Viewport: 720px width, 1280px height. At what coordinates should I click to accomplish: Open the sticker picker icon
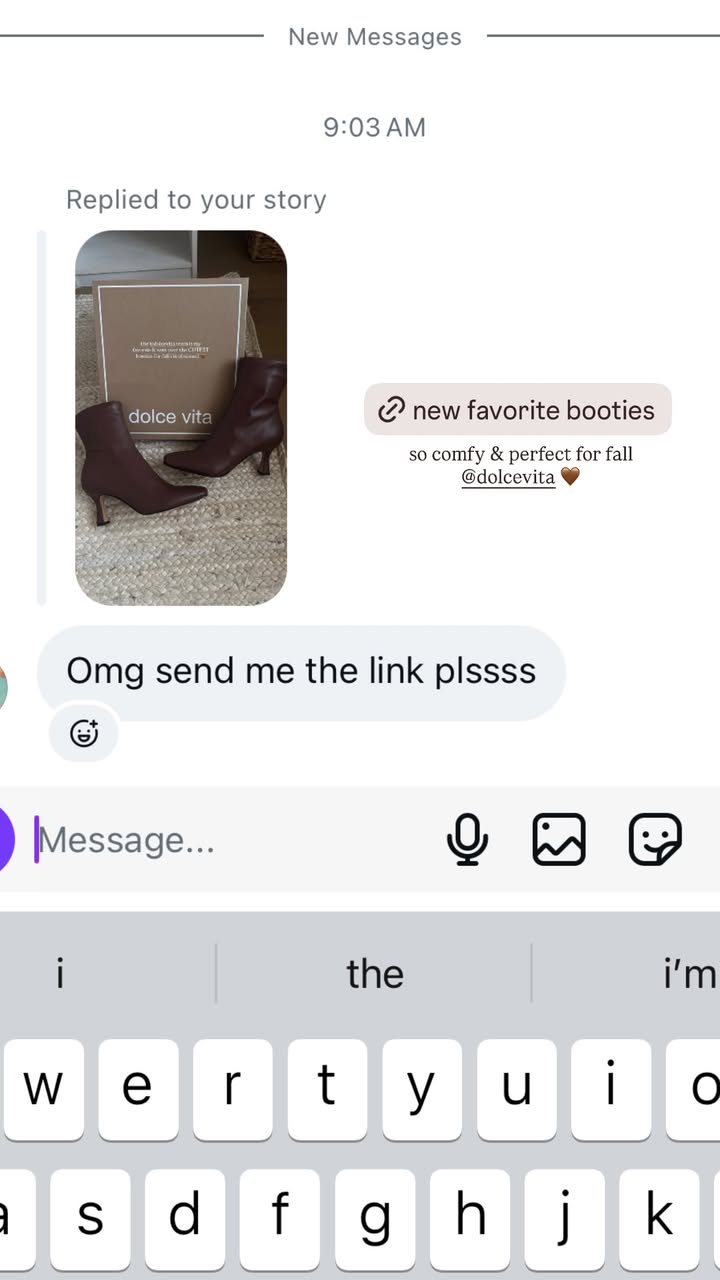(x=655, y=839)
